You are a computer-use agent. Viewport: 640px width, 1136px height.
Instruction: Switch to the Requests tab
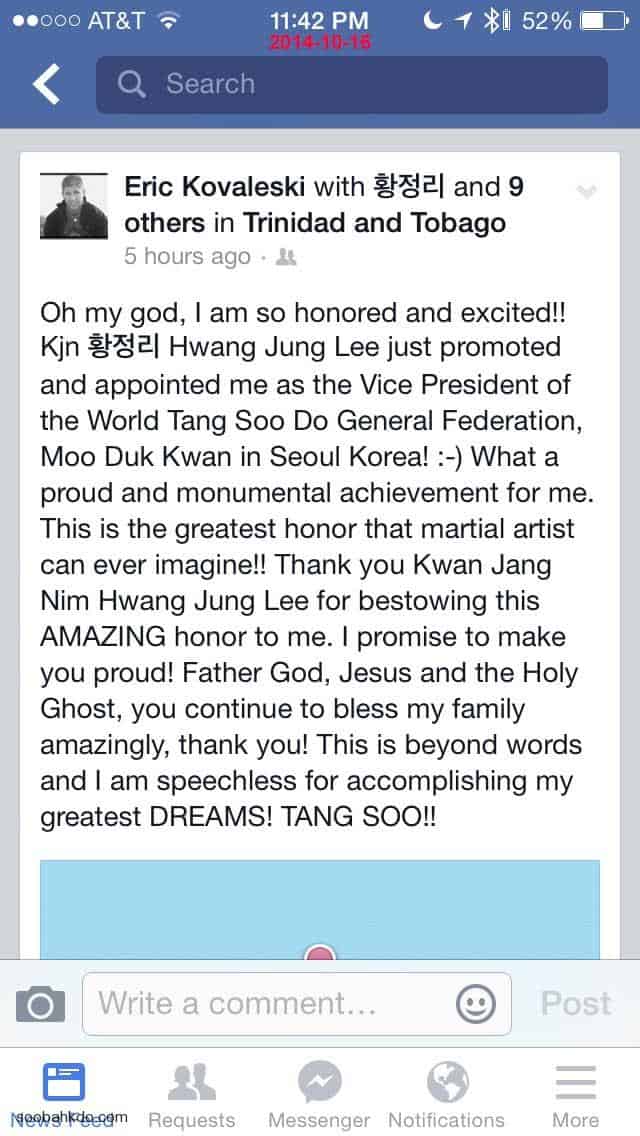191,1094
